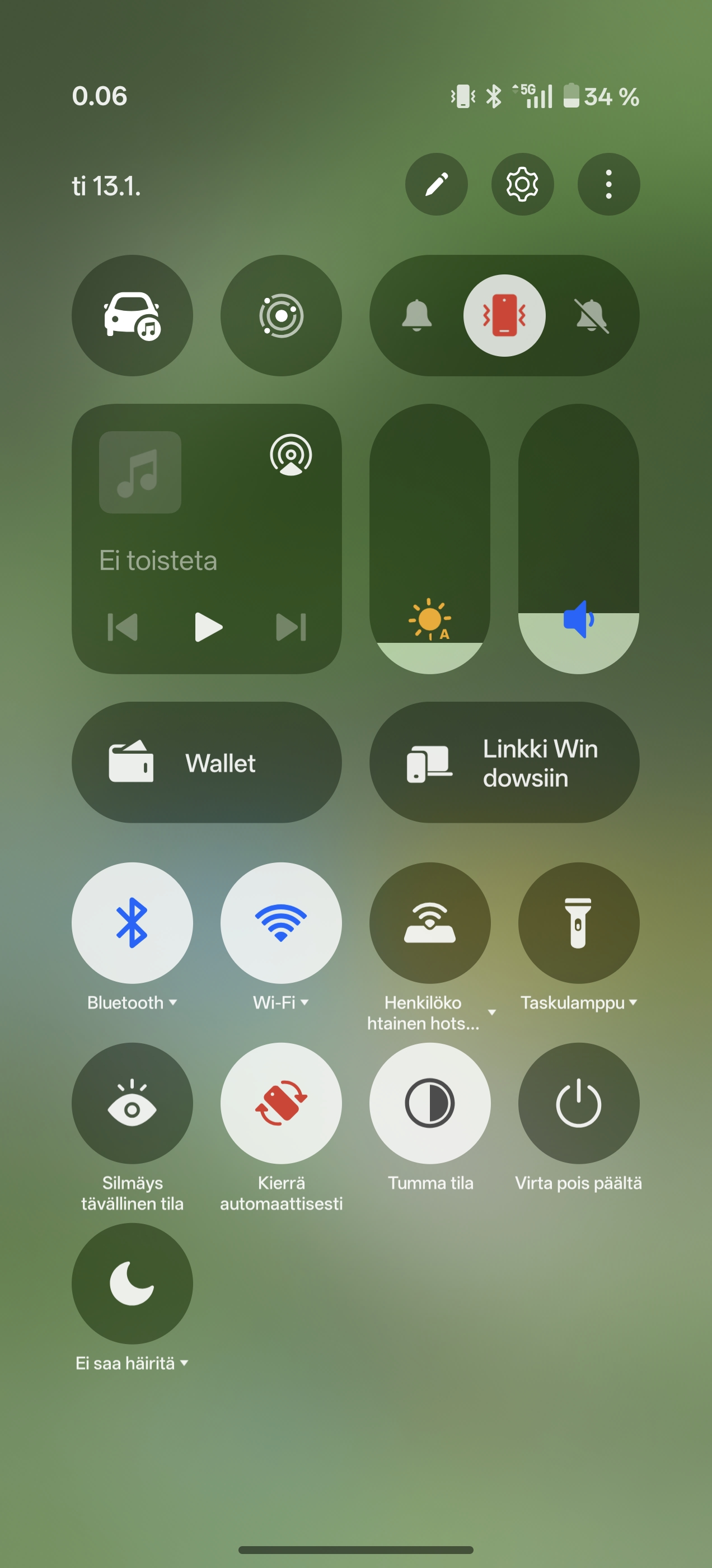
Task: Tap the play button in media player
Action: click(208, 627)
